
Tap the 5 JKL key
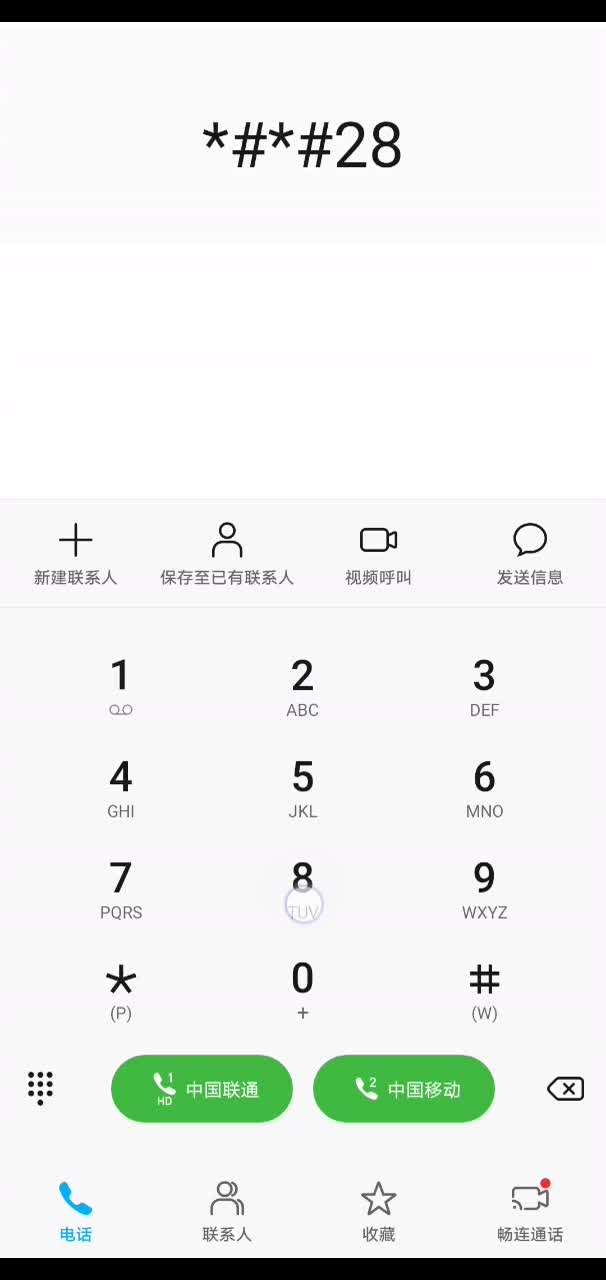coord(302,789)
